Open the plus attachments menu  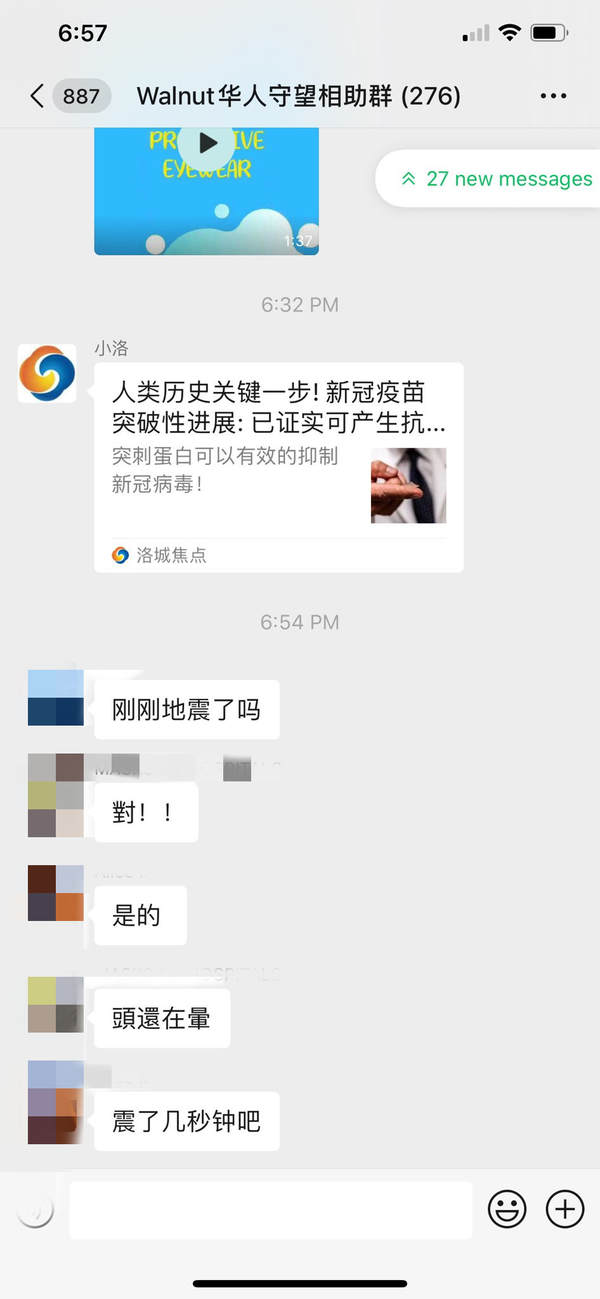[565, 1210]
